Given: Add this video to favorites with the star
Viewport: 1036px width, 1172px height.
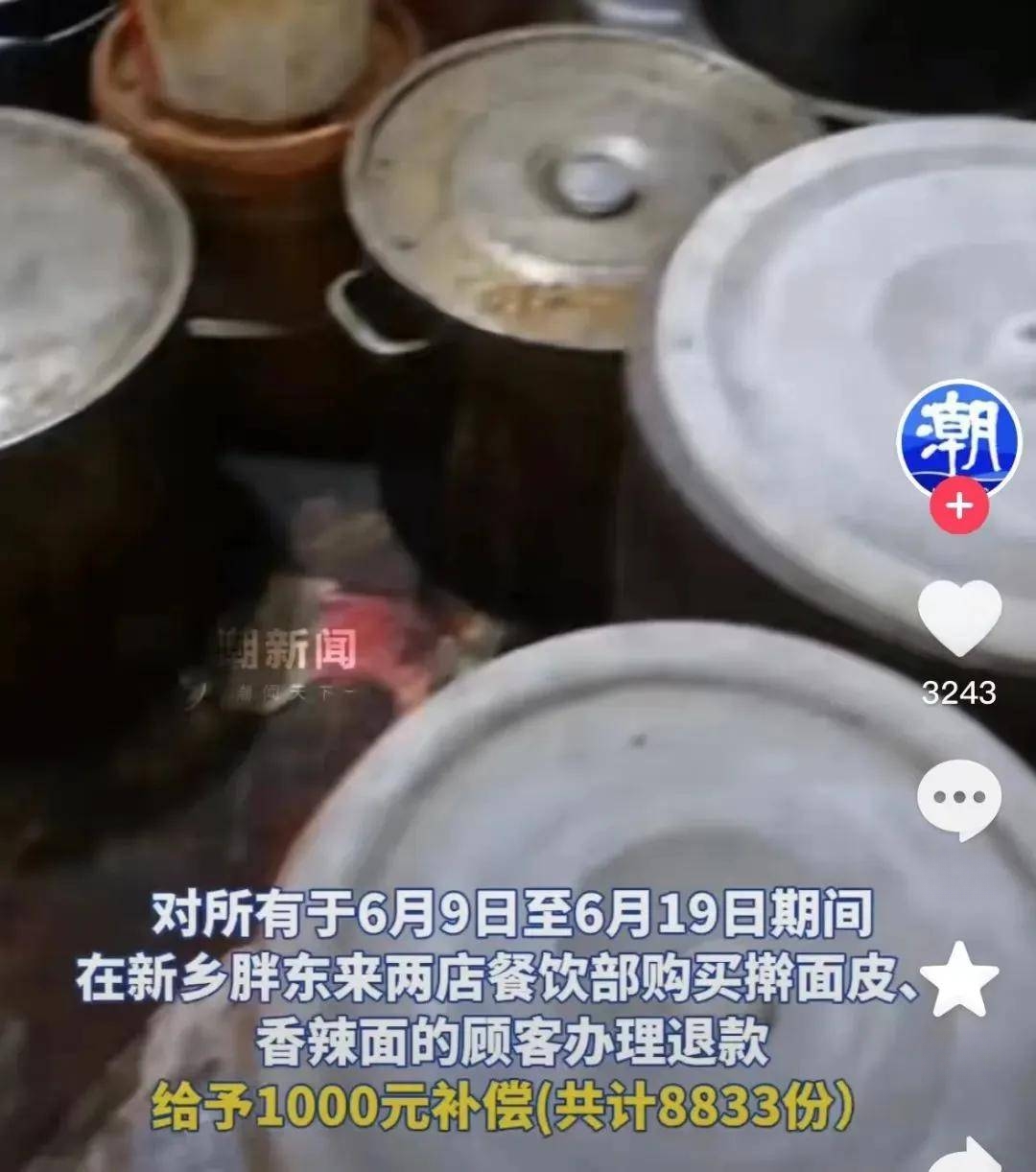Looking at the screenshot, I should [958, 978].
